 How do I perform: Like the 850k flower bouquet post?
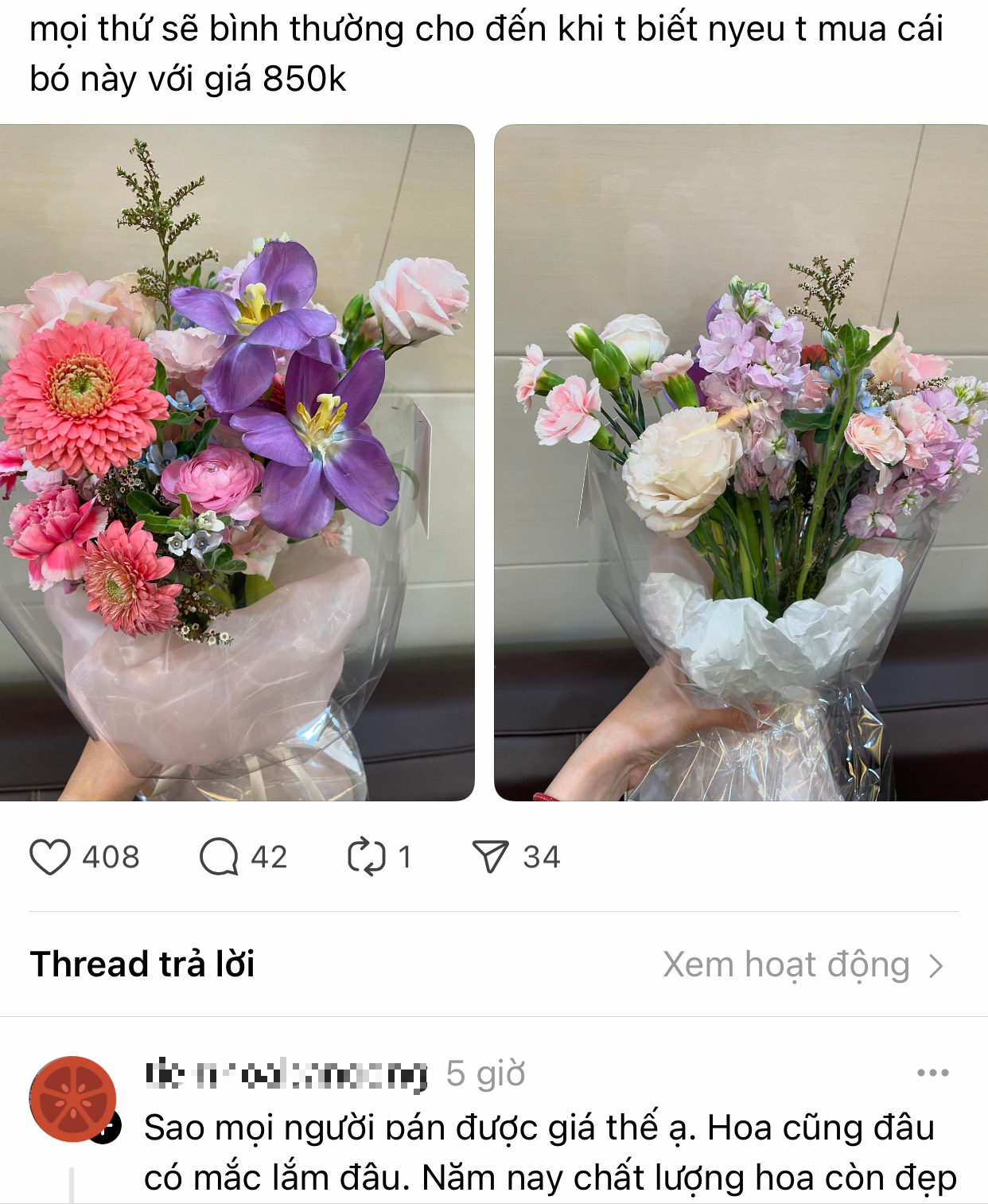pos(50,857)
